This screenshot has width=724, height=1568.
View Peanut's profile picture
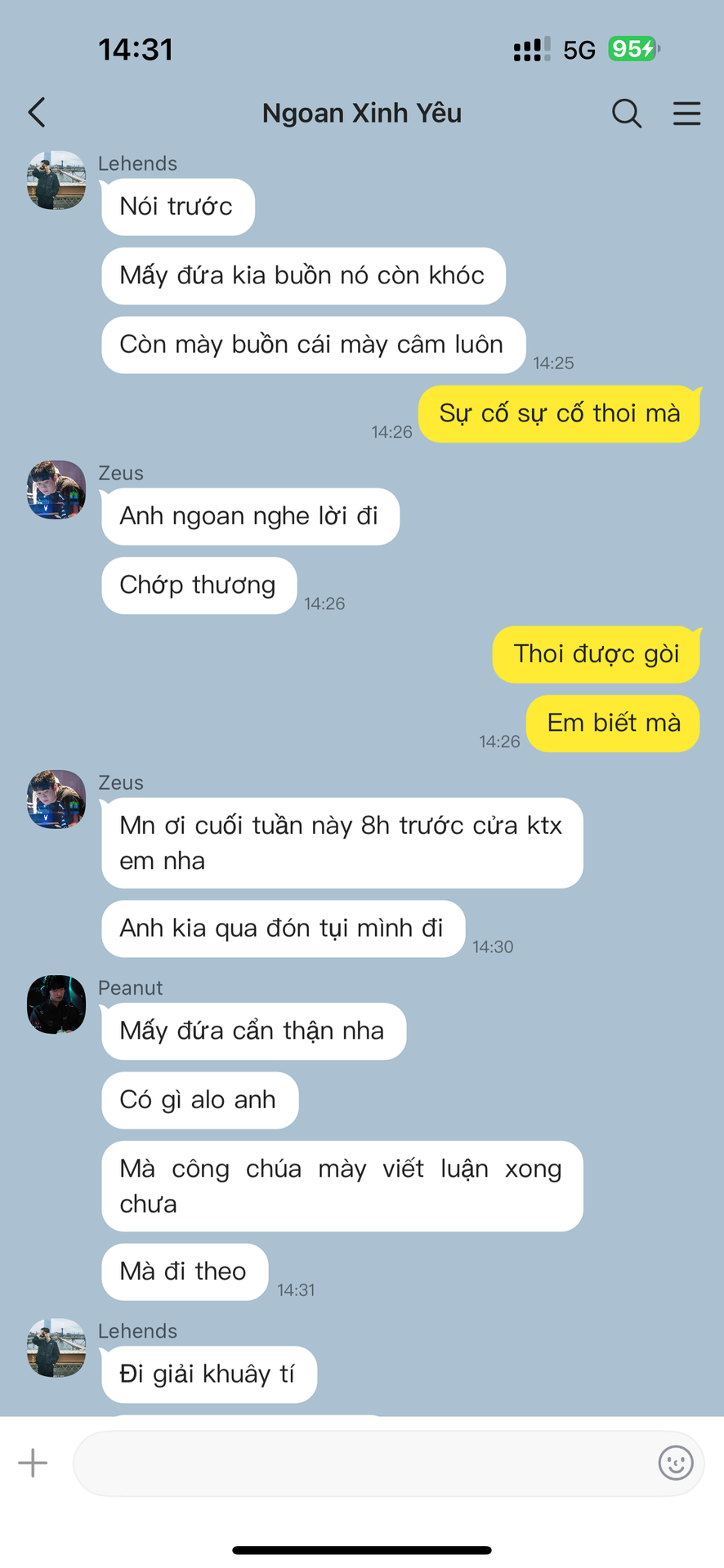[56, 1004]
